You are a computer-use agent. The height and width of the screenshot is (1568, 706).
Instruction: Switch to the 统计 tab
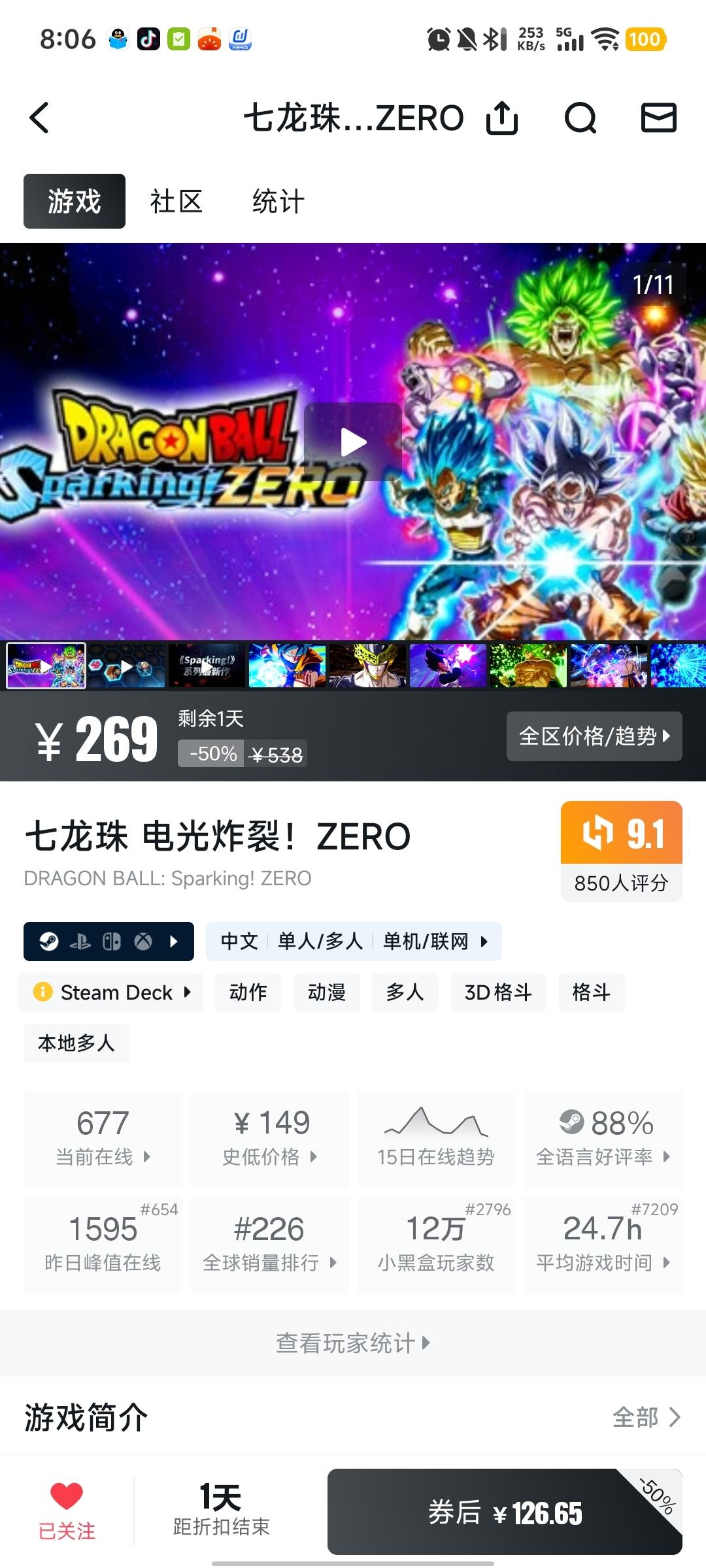278,201
